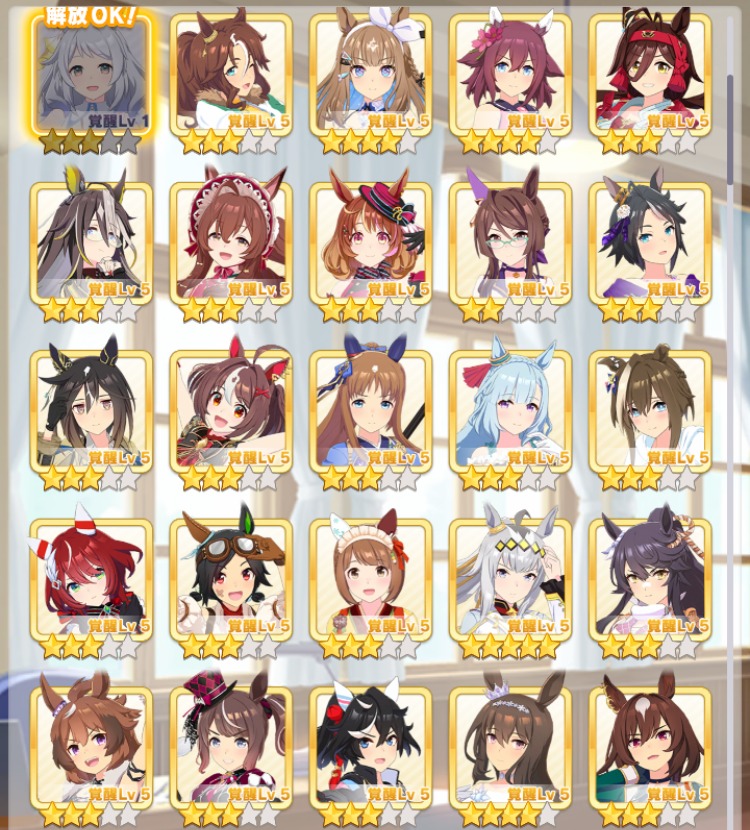Select the light blue-haired character
The width and height of the screenshot is (750, 830).
(510, 410)
